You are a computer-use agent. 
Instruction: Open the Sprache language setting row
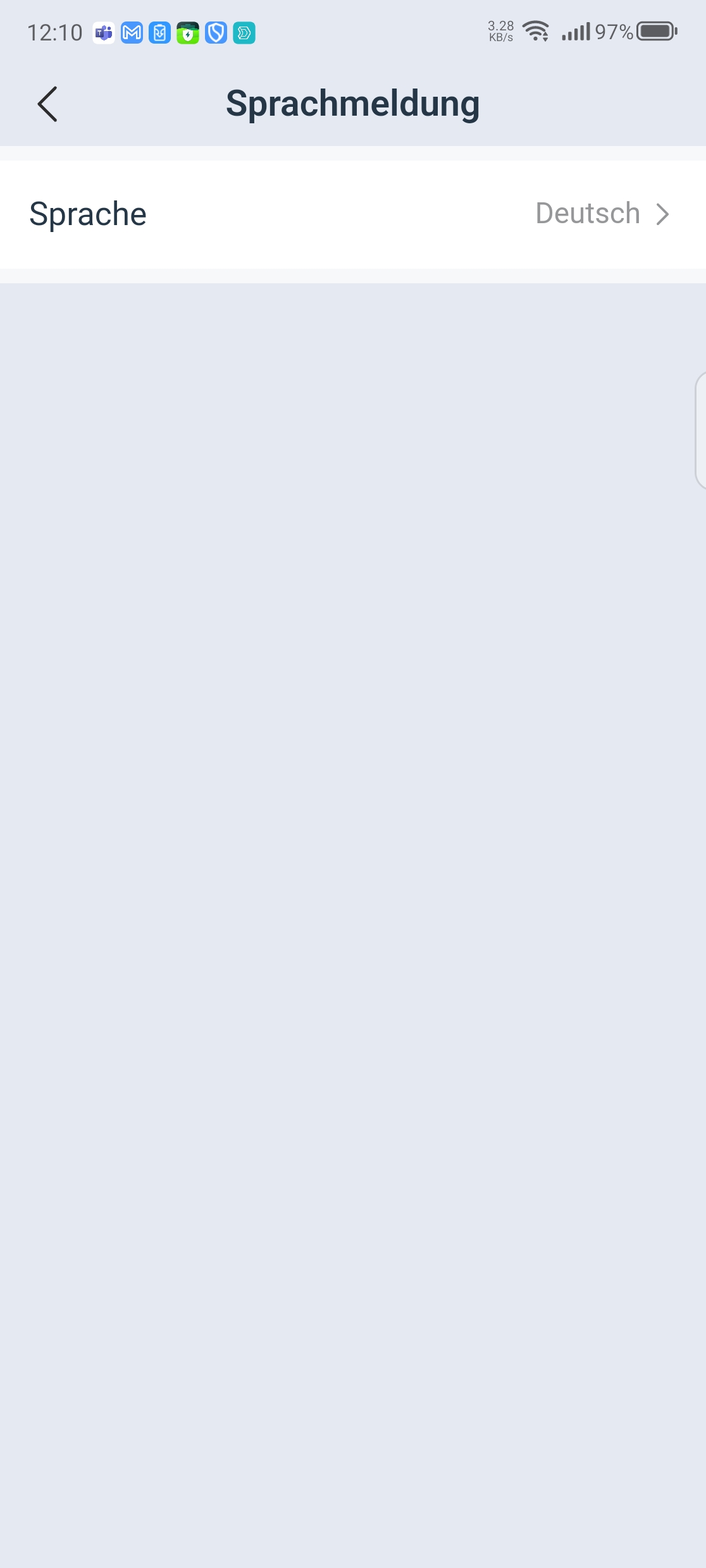coord(353,214)
